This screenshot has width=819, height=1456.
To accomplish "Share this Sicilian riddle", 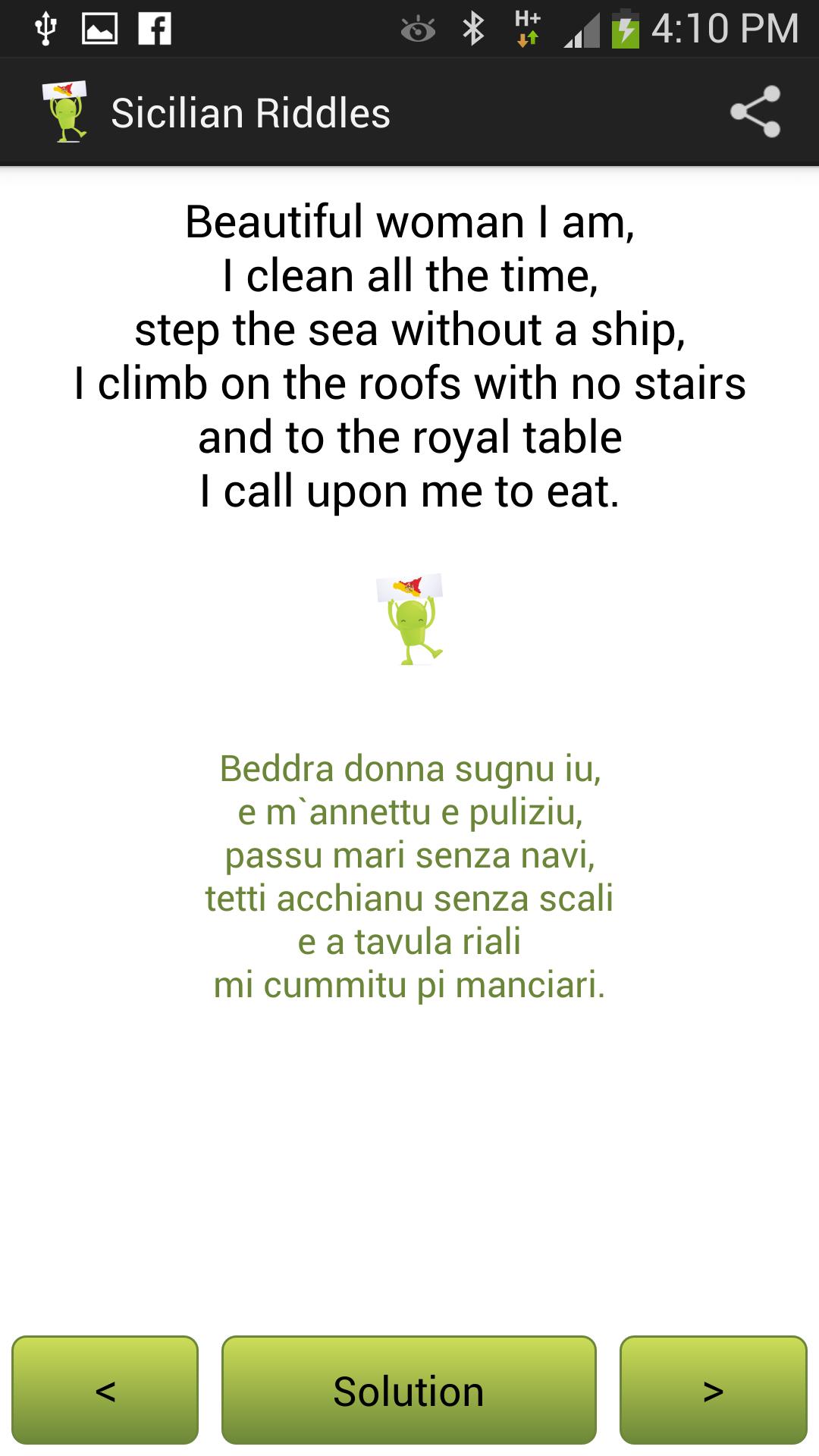I will click(755, 112).
